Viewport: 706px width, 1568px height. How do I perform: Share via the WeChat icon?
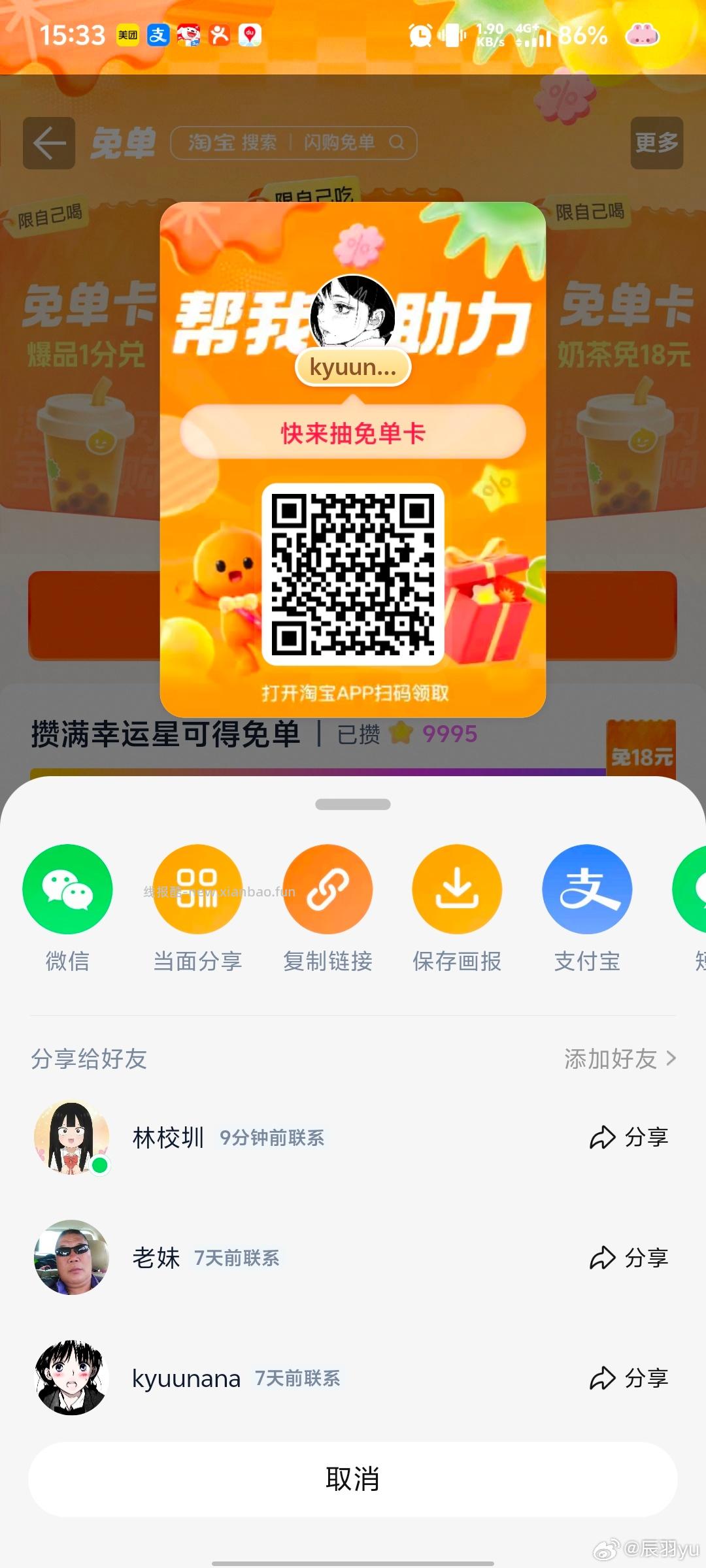pos(67,889)
